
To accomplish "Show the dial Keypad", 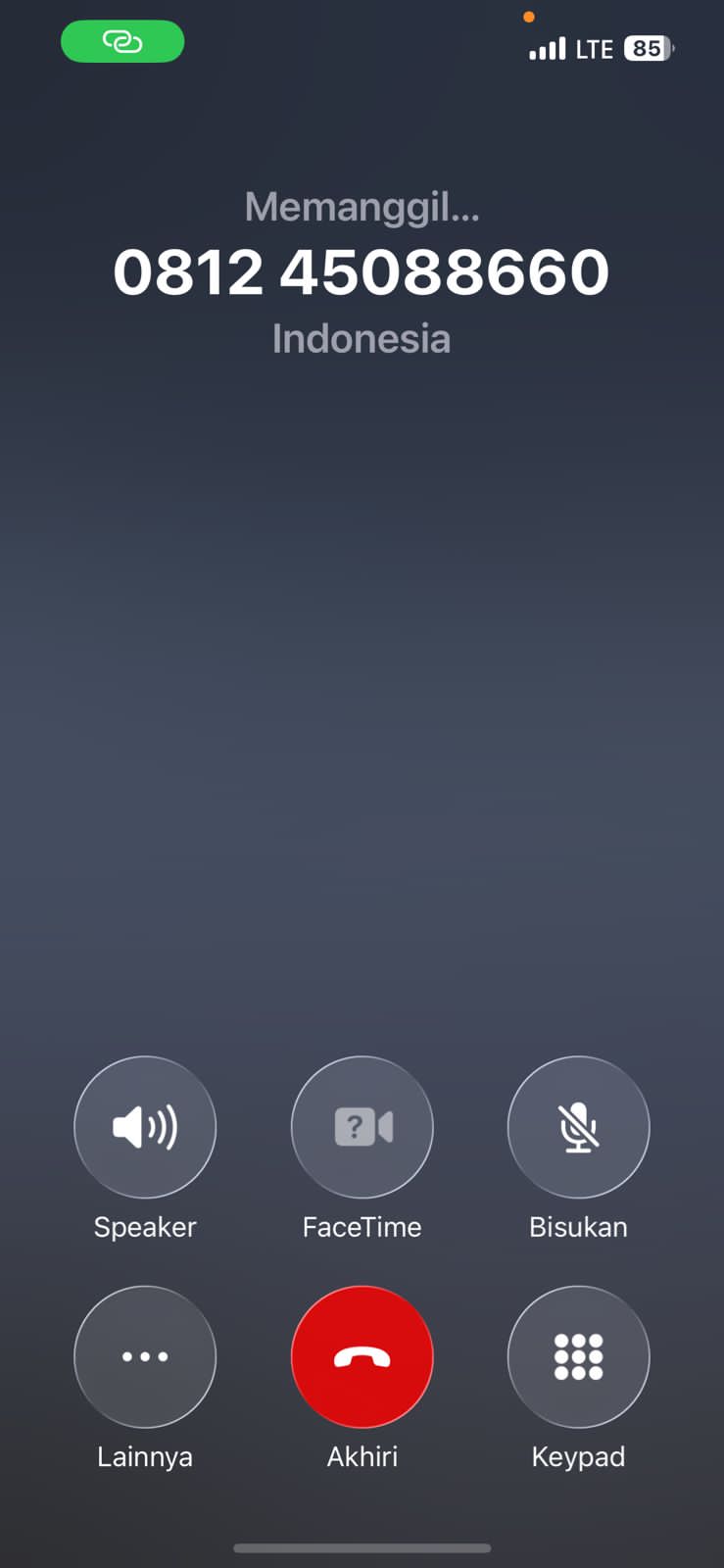I will [578, 1356].
